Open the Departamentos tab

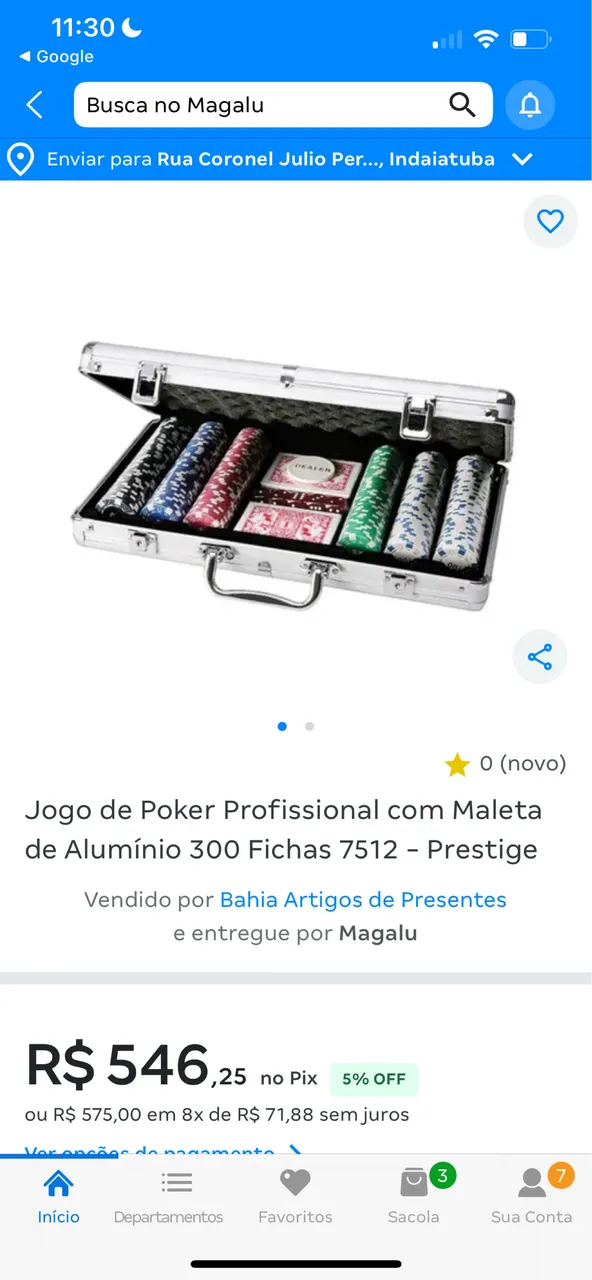click(168, 1197)
